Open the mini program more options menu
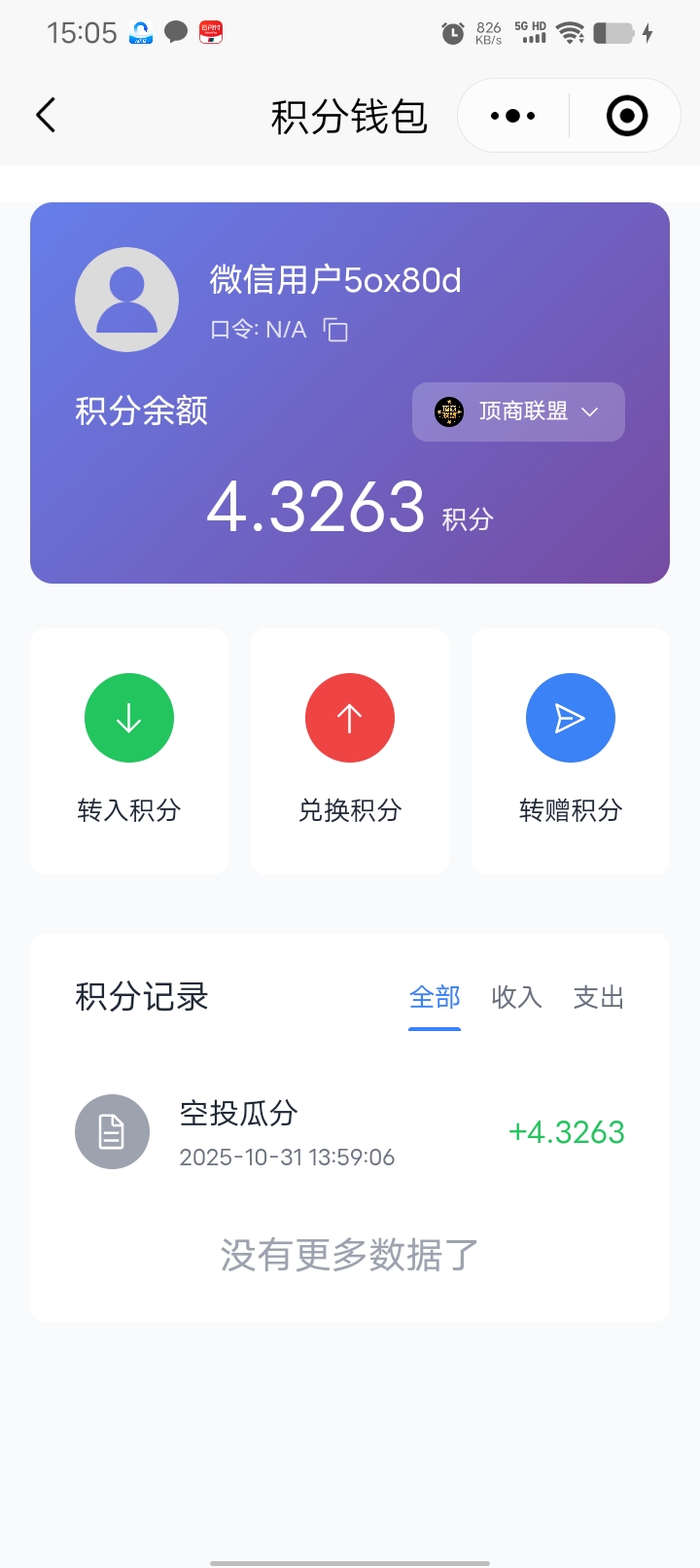 click(512, 116)
